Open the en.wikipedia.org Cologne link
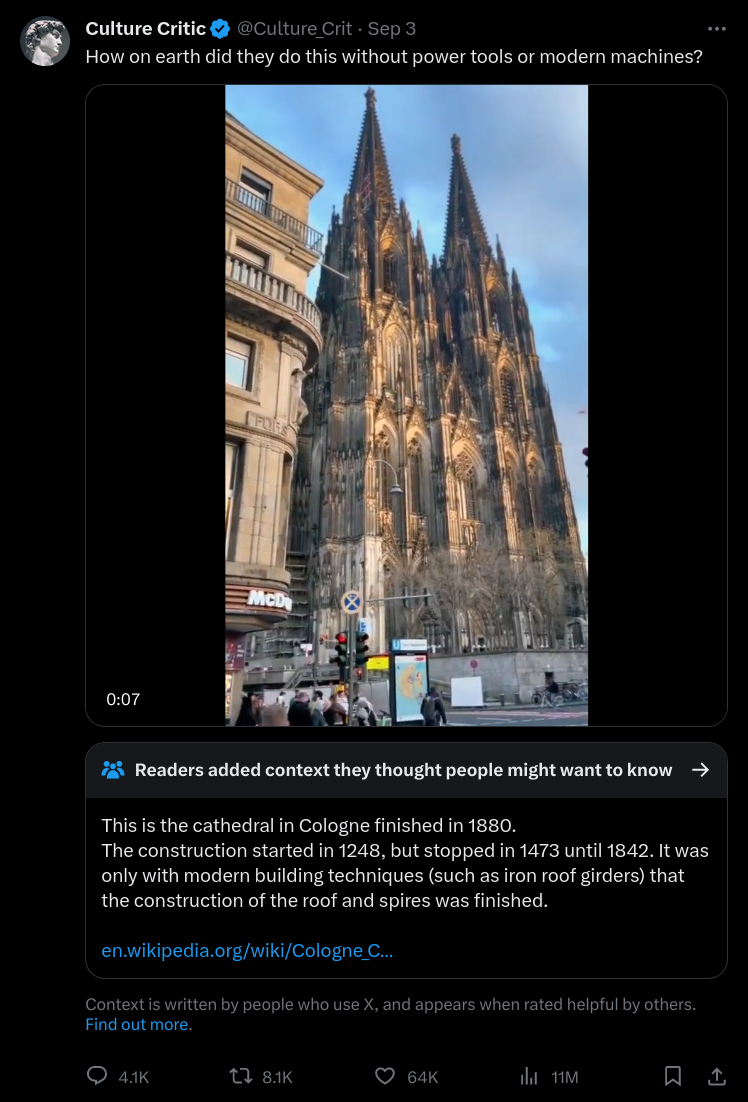 247,950
